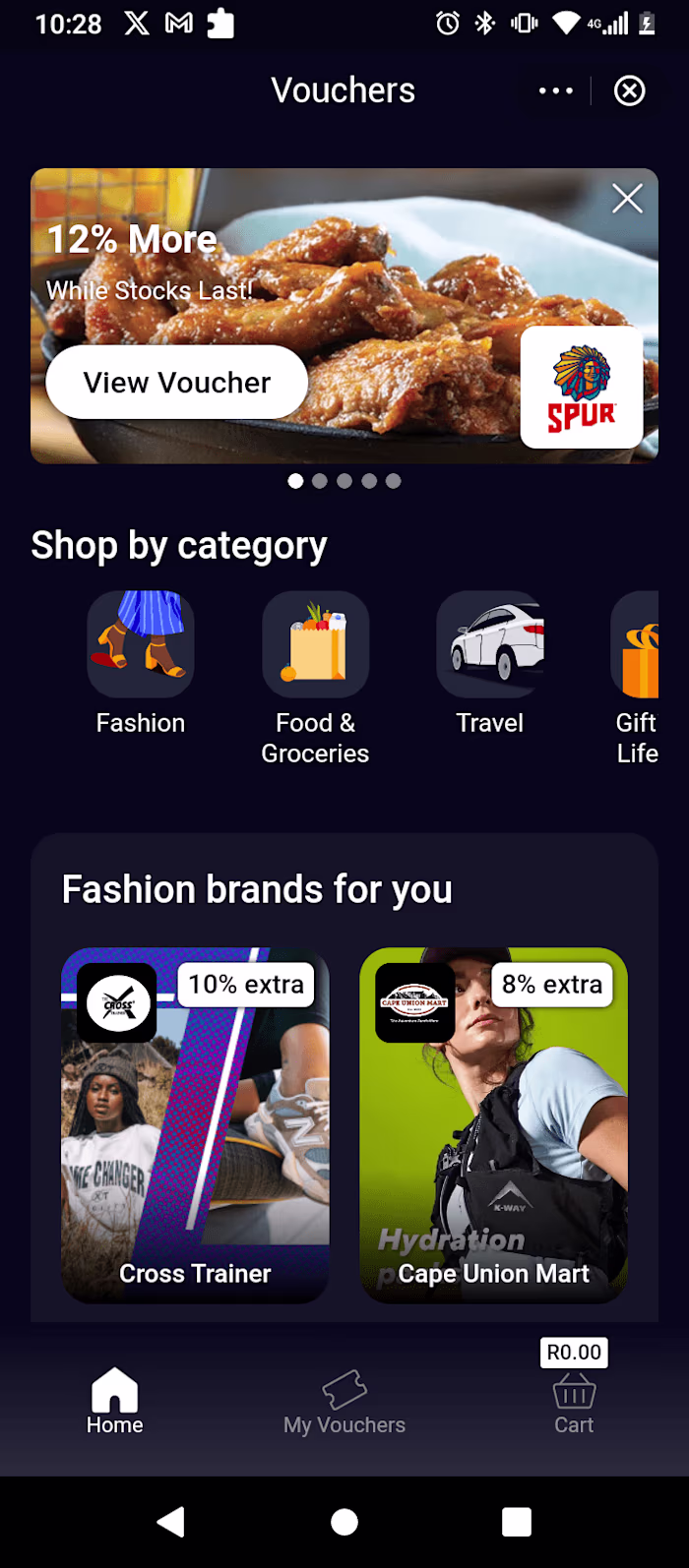
Task: Open the three-dot overflow menu
Action: tap(555, 90)
